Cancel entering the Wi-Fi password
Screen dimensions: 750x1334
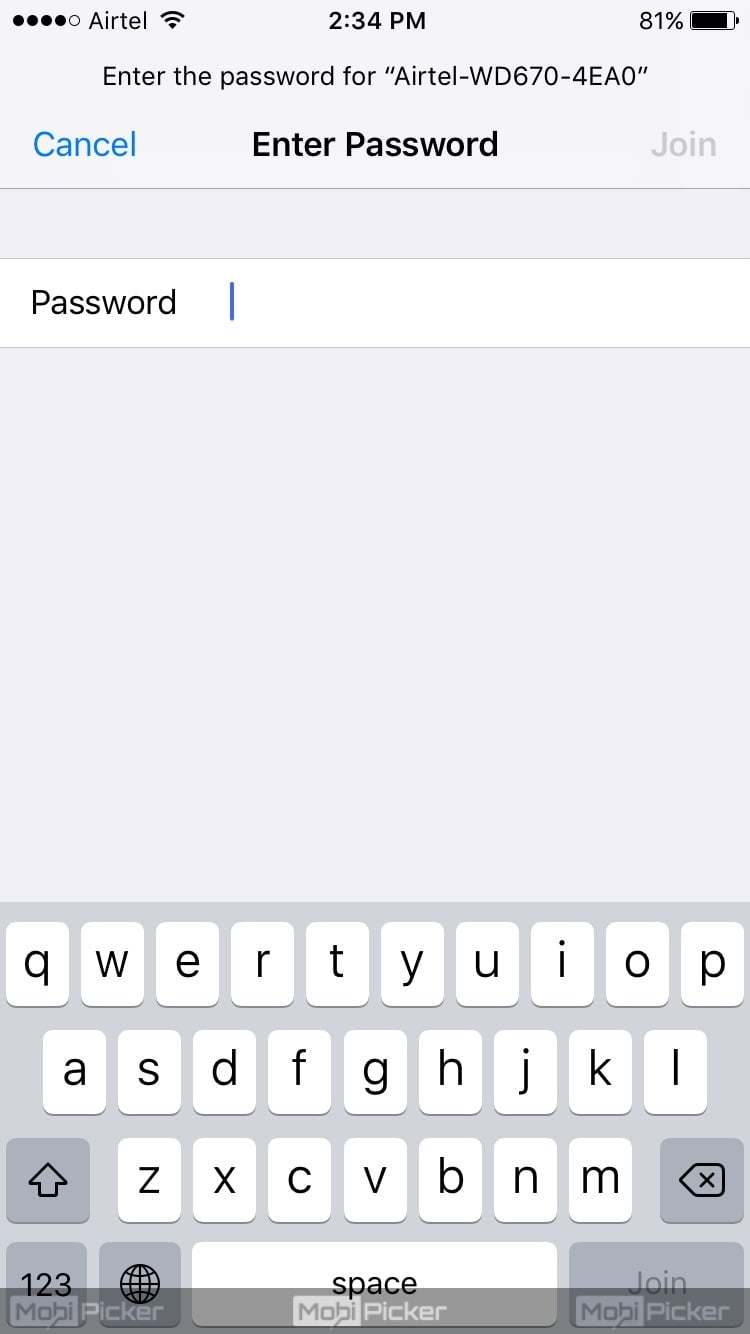(84, 144)
